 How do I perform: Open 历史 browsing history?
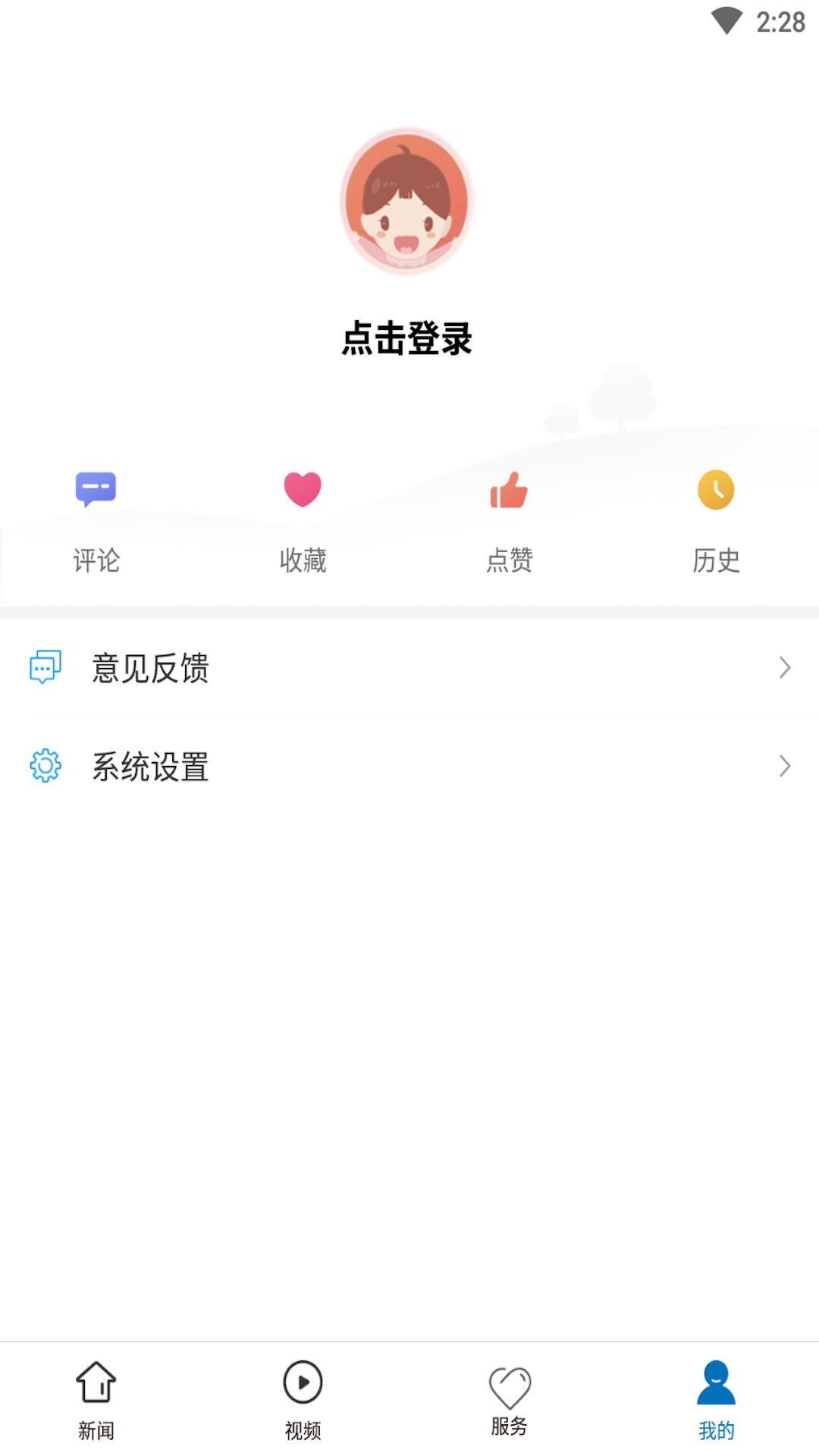click(716, 519)
